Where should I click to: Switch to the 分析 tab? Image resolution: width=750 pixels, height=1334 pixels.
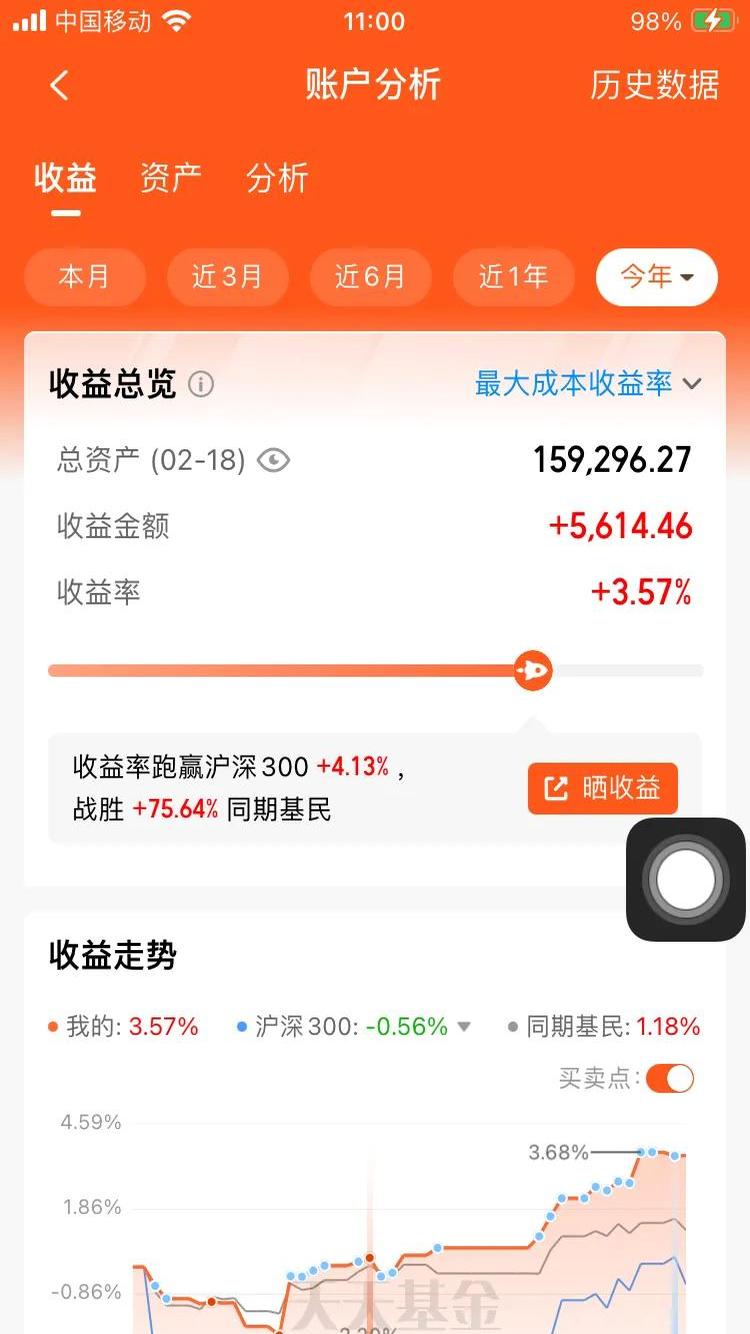click(276, 178)
